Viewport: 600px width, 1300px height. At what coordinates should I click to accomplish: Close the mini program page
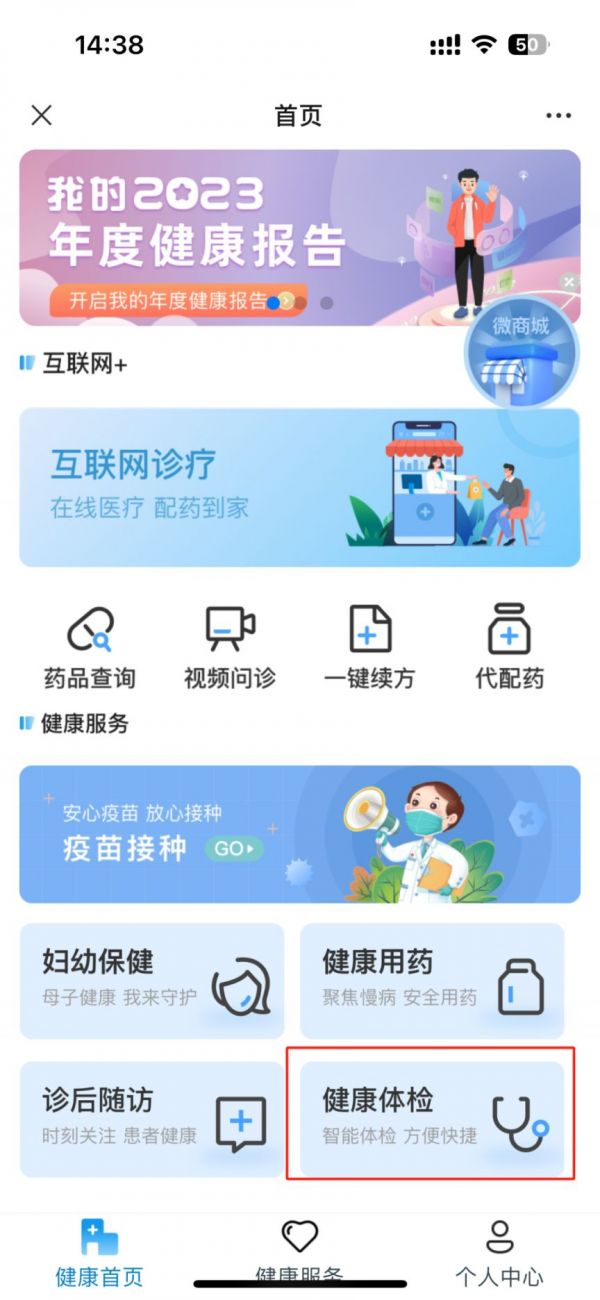[41, 116]
